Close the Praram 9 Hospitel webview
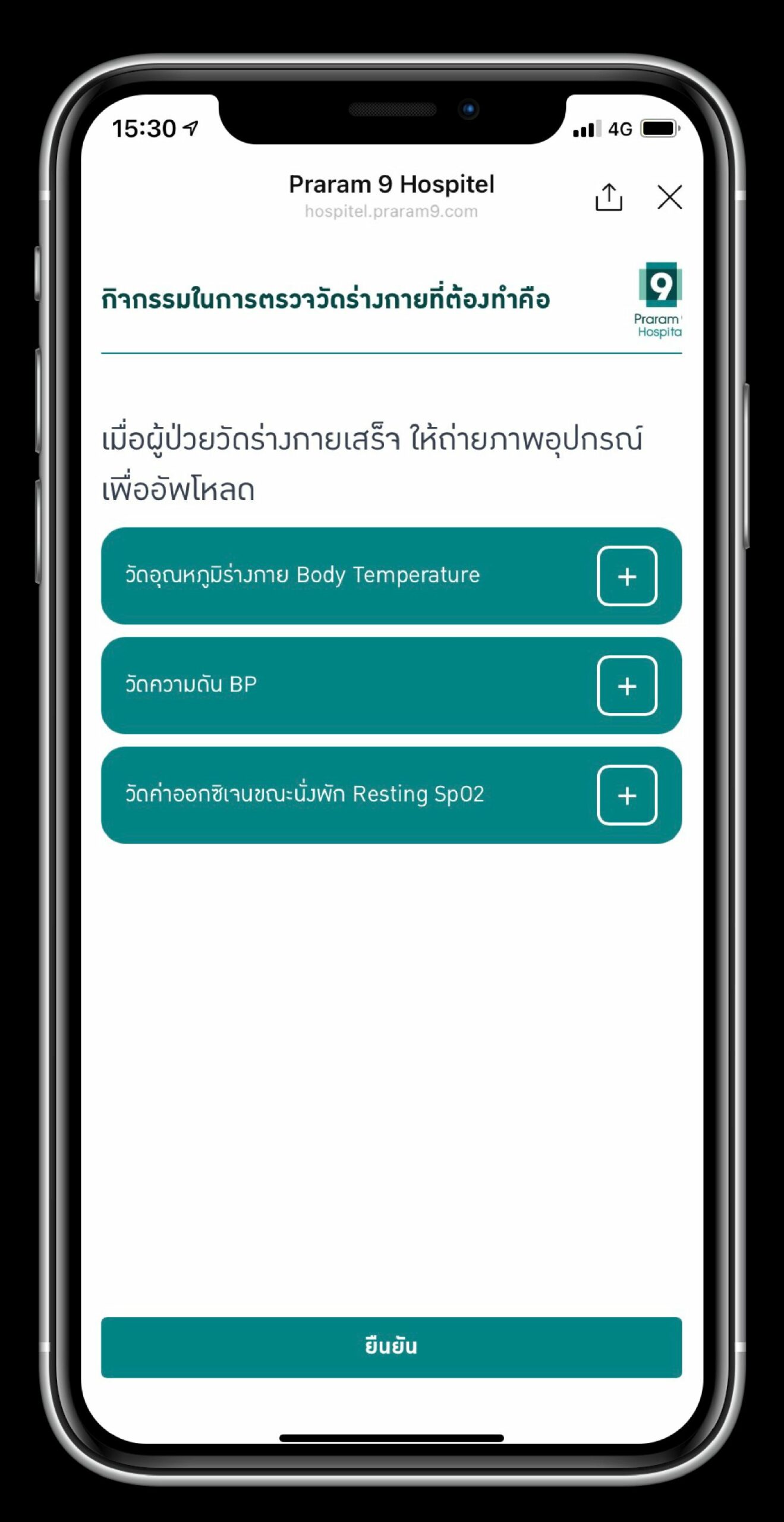784x1522 pixels. (669, 197)
